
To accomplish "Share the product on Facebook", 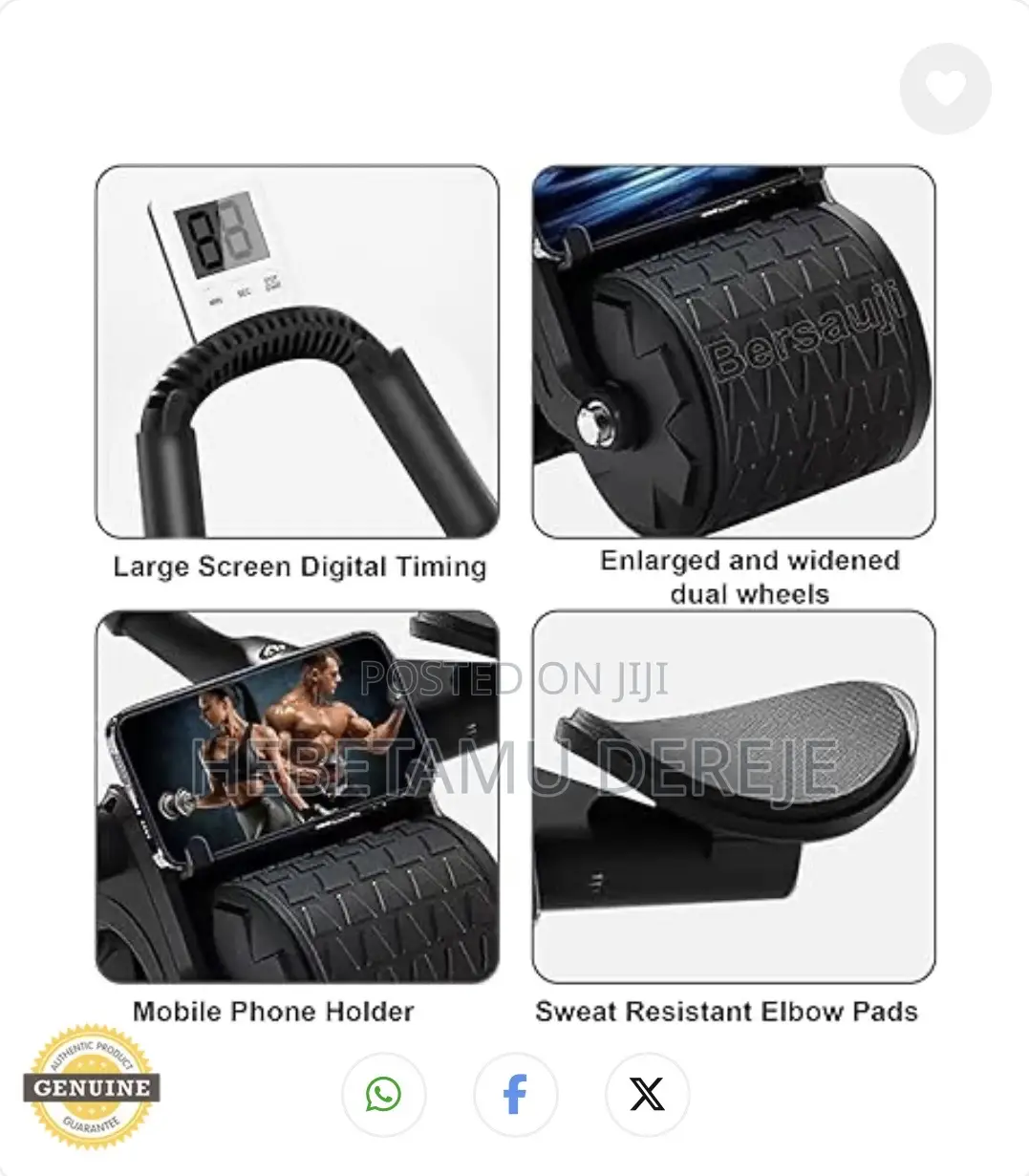I will pos(515,1096).
